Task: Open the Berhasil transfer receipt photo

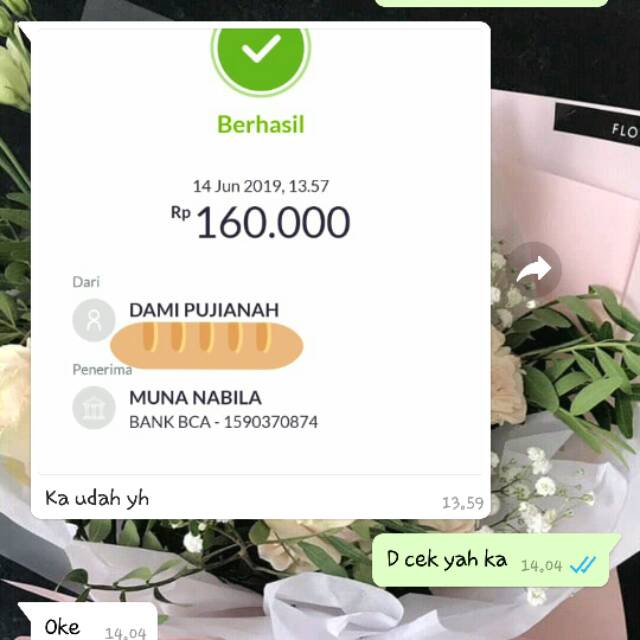Action: 262,250
